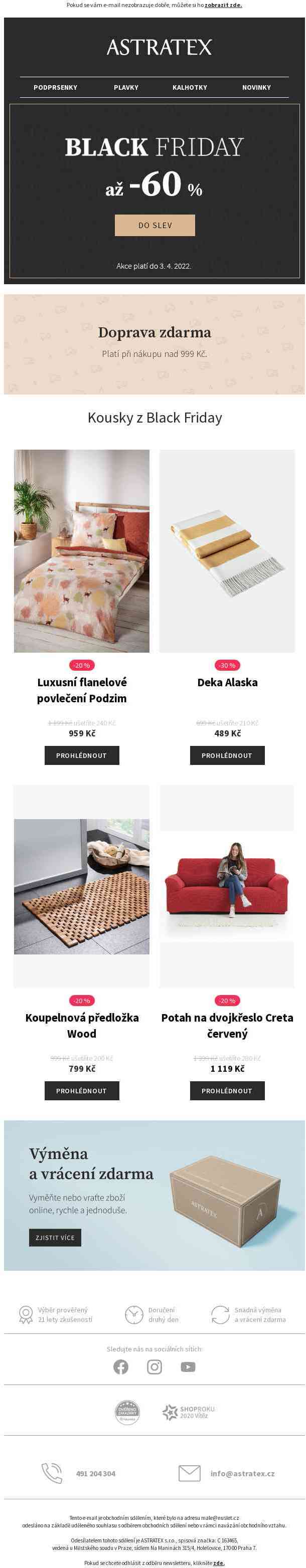Open the Koupelnová předložka Wood image
This screenshot has width=306, height=1568.
pyautogui.click(x=82, y=886)
